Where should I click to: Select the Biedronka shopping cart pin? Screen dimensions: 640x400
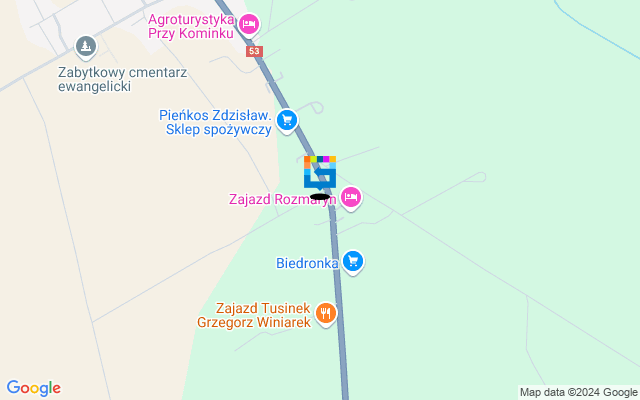coord(352,263)
